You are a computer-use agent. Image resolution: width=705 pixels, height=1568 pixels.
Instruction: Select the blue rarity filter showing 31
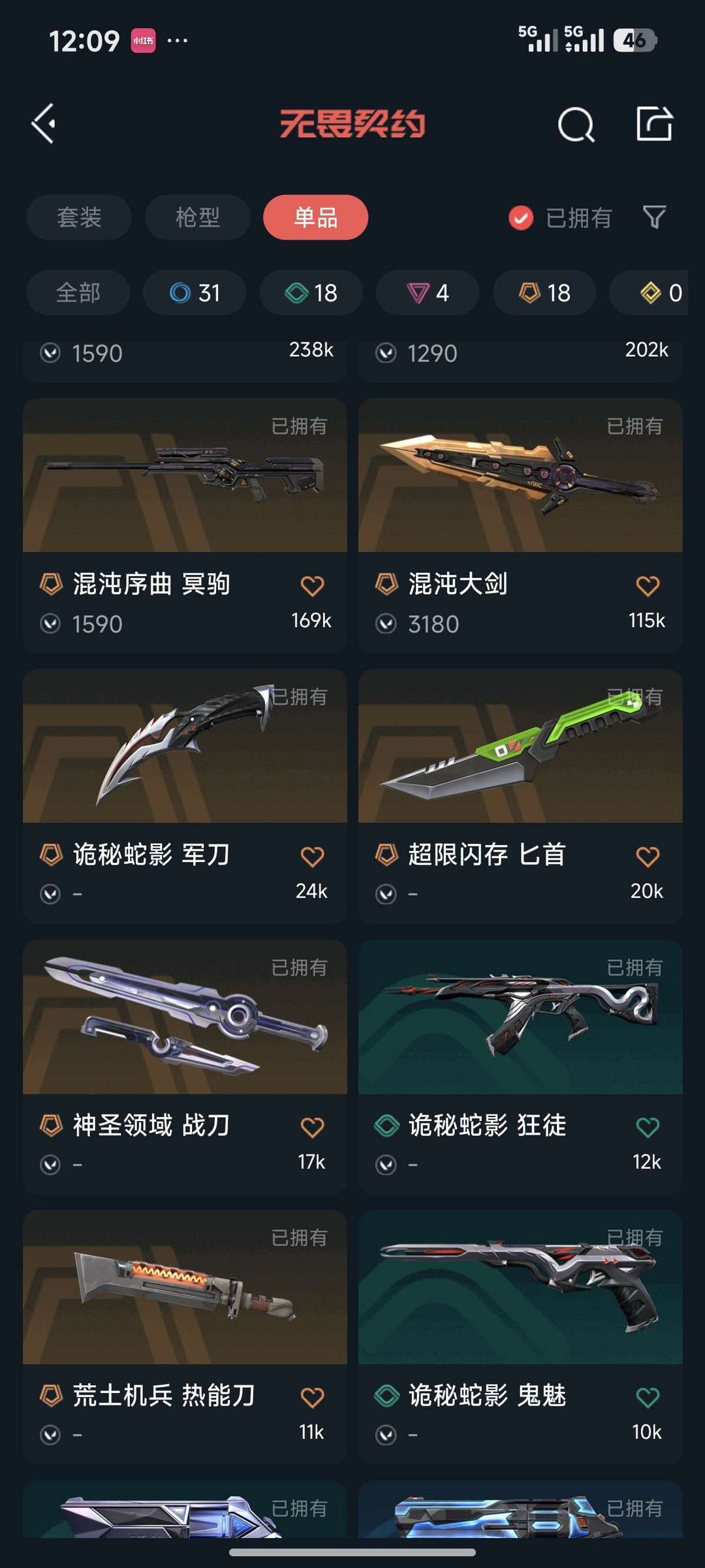(194, 293)
